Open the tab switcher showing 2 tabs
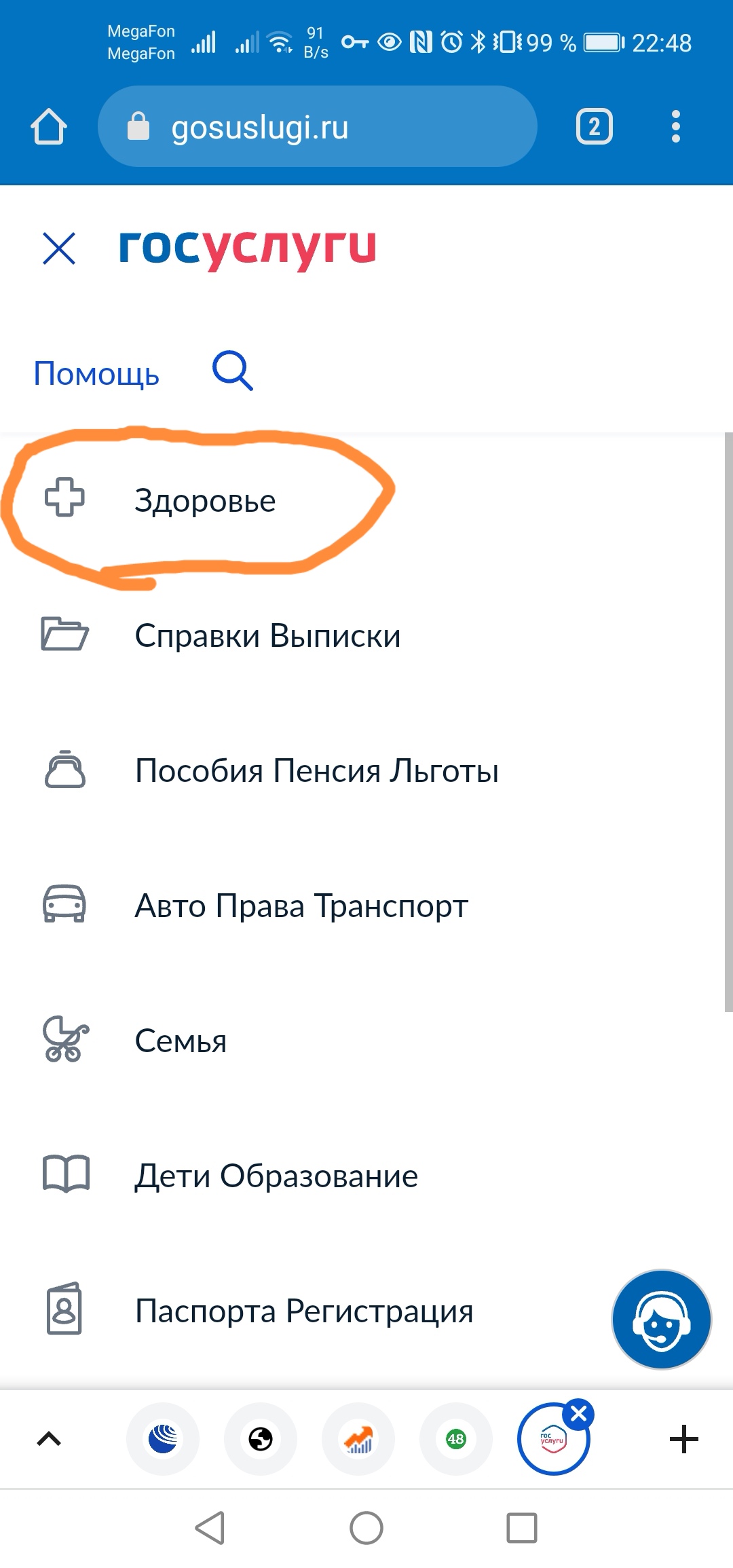Image resolution: width=733 pixels, height=1568 pixels. pos(594,126)
